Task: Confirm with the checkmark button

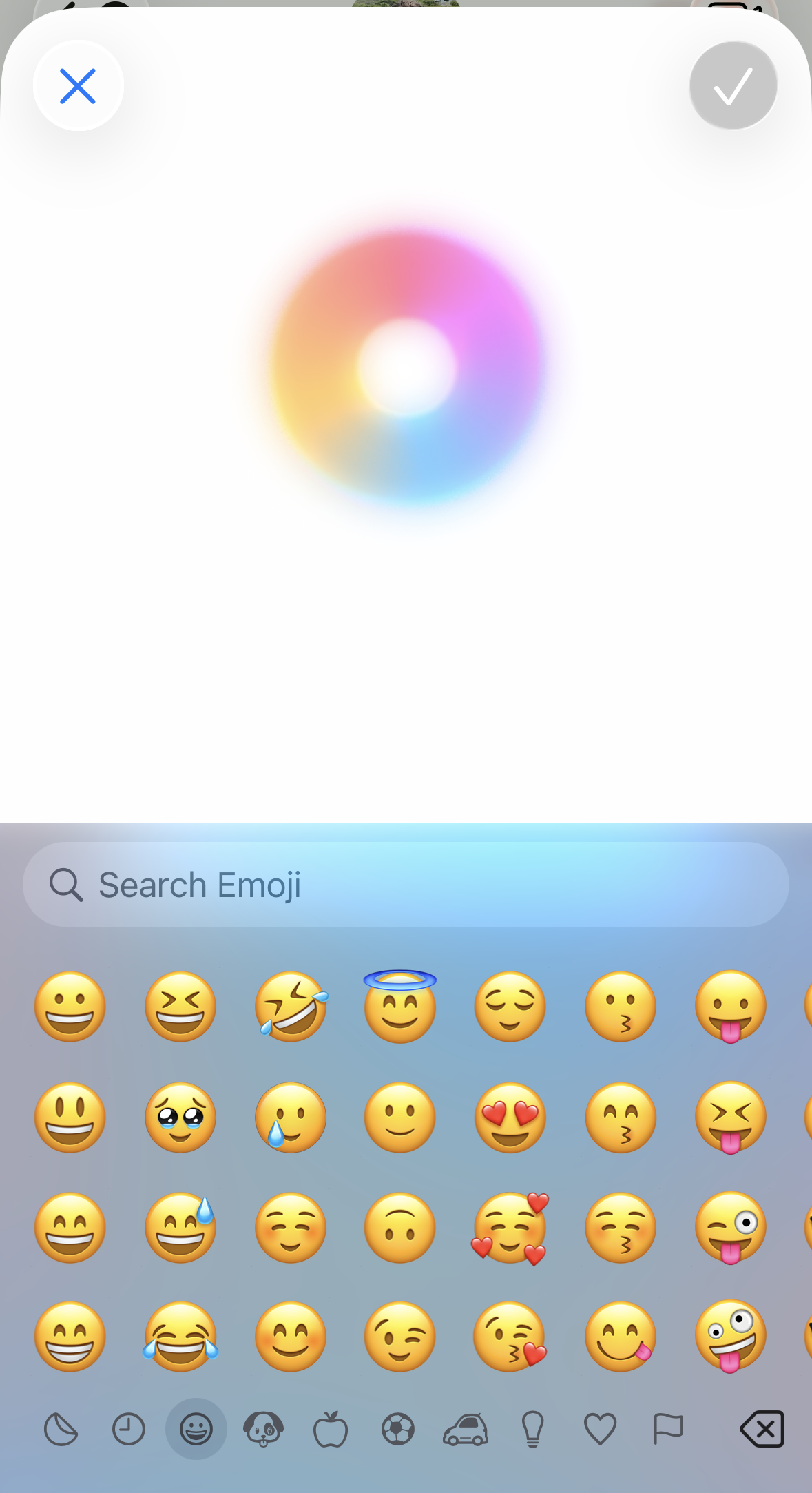Action: pos(733,85)
